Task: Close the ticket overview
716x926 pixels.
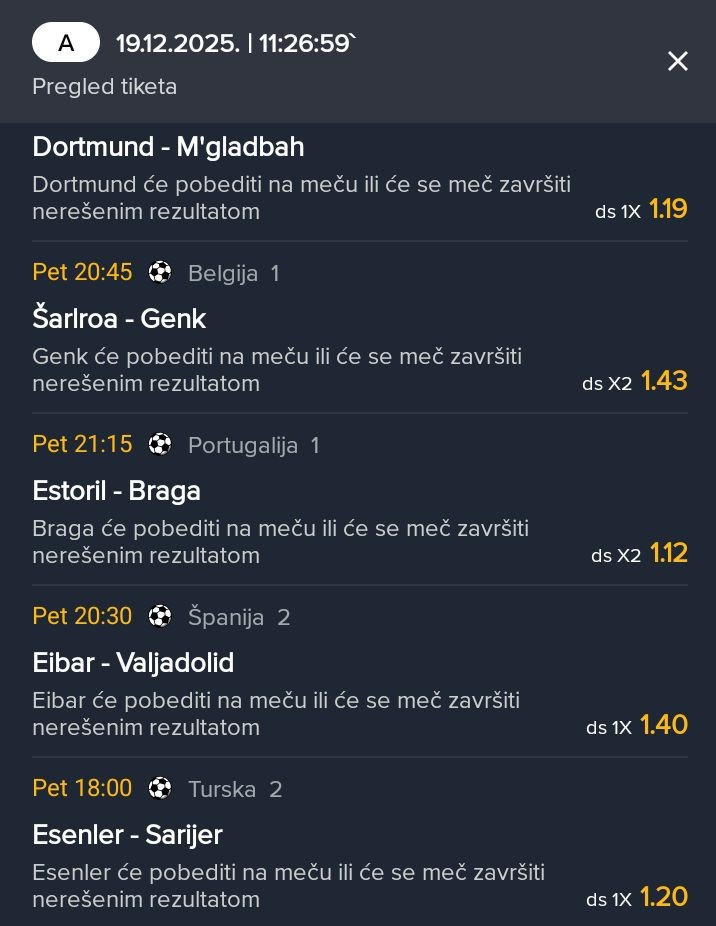Action: tap(678, 62)
